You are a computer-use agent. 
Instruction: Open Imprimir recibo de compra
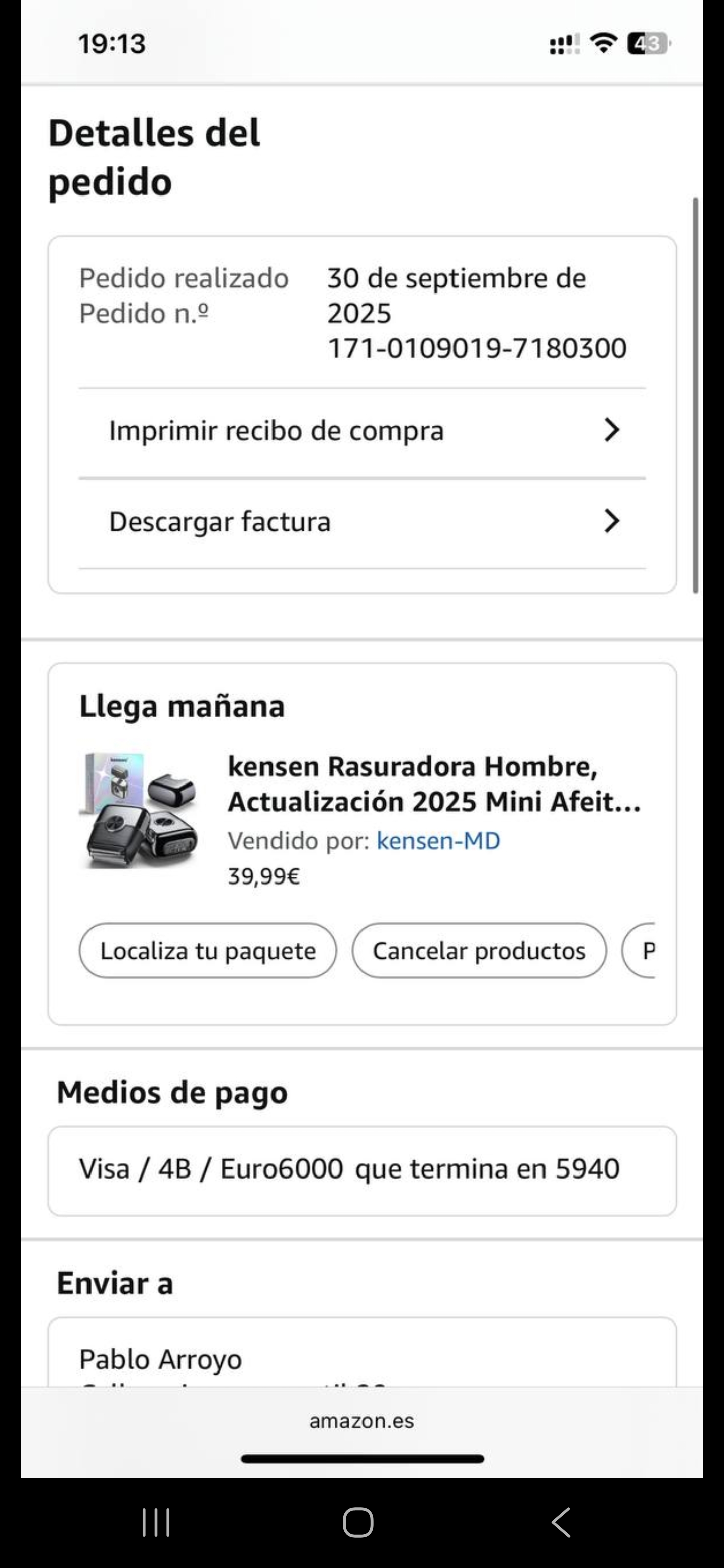361,431
